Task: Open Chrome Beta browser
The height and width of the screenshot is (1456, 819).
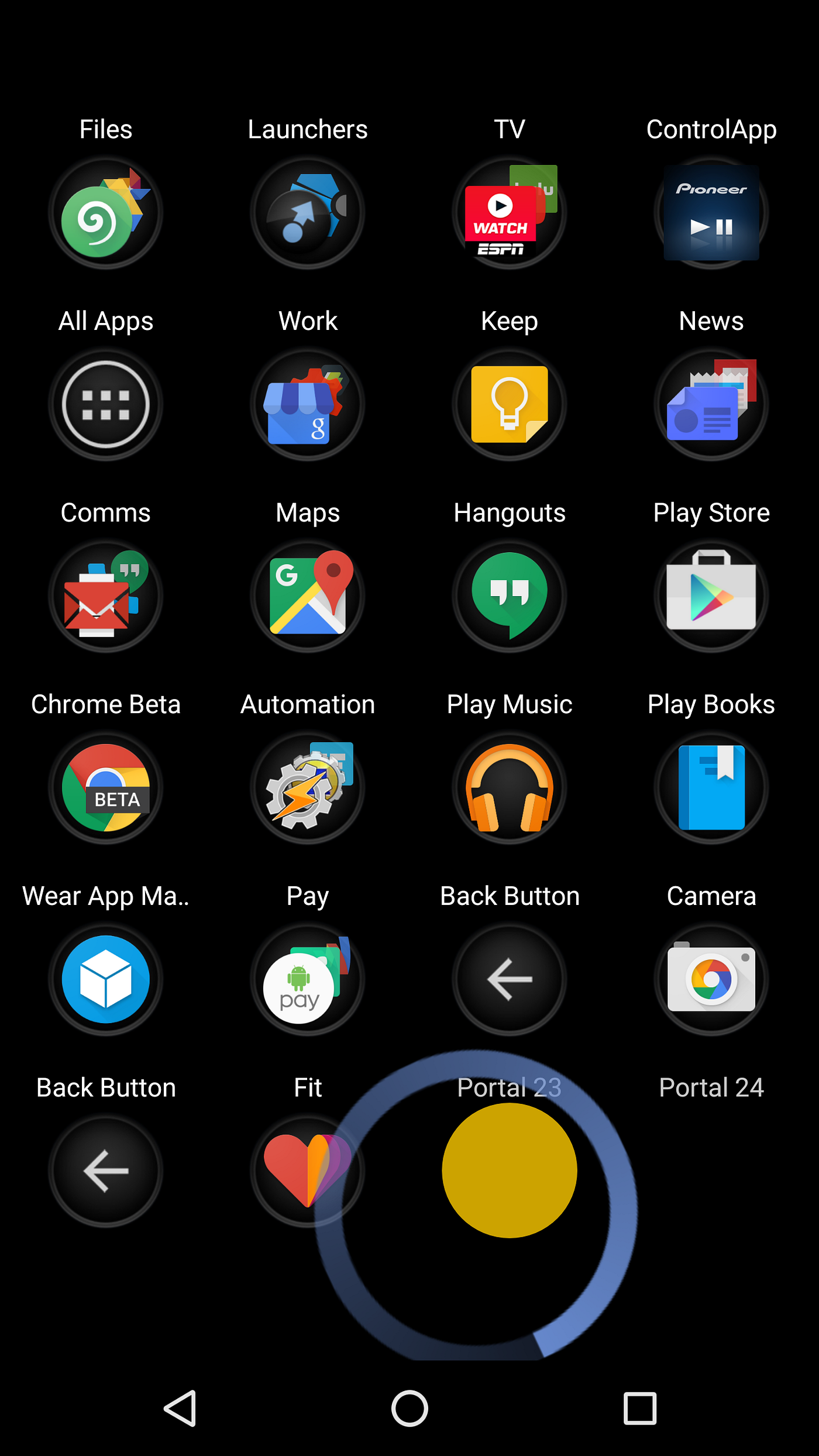Action: pos(106,788)
